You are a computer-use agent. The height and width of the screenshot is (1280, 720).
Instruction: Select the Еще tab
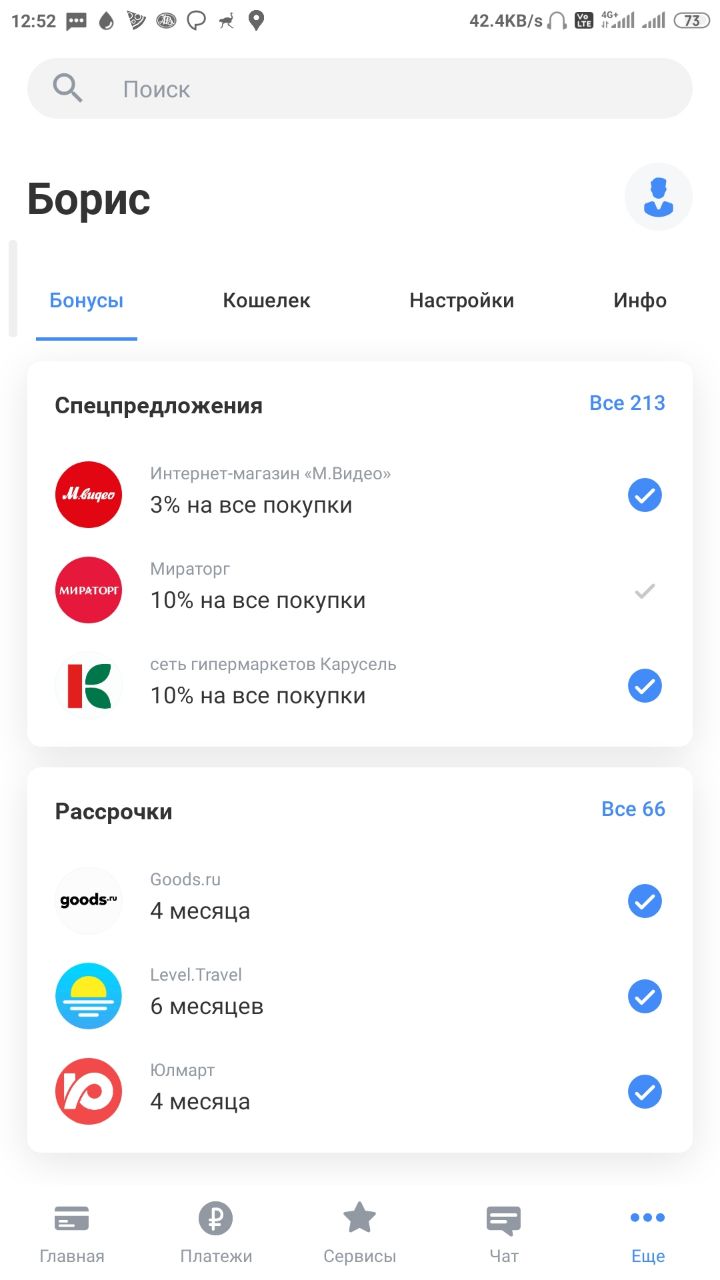648,1232
